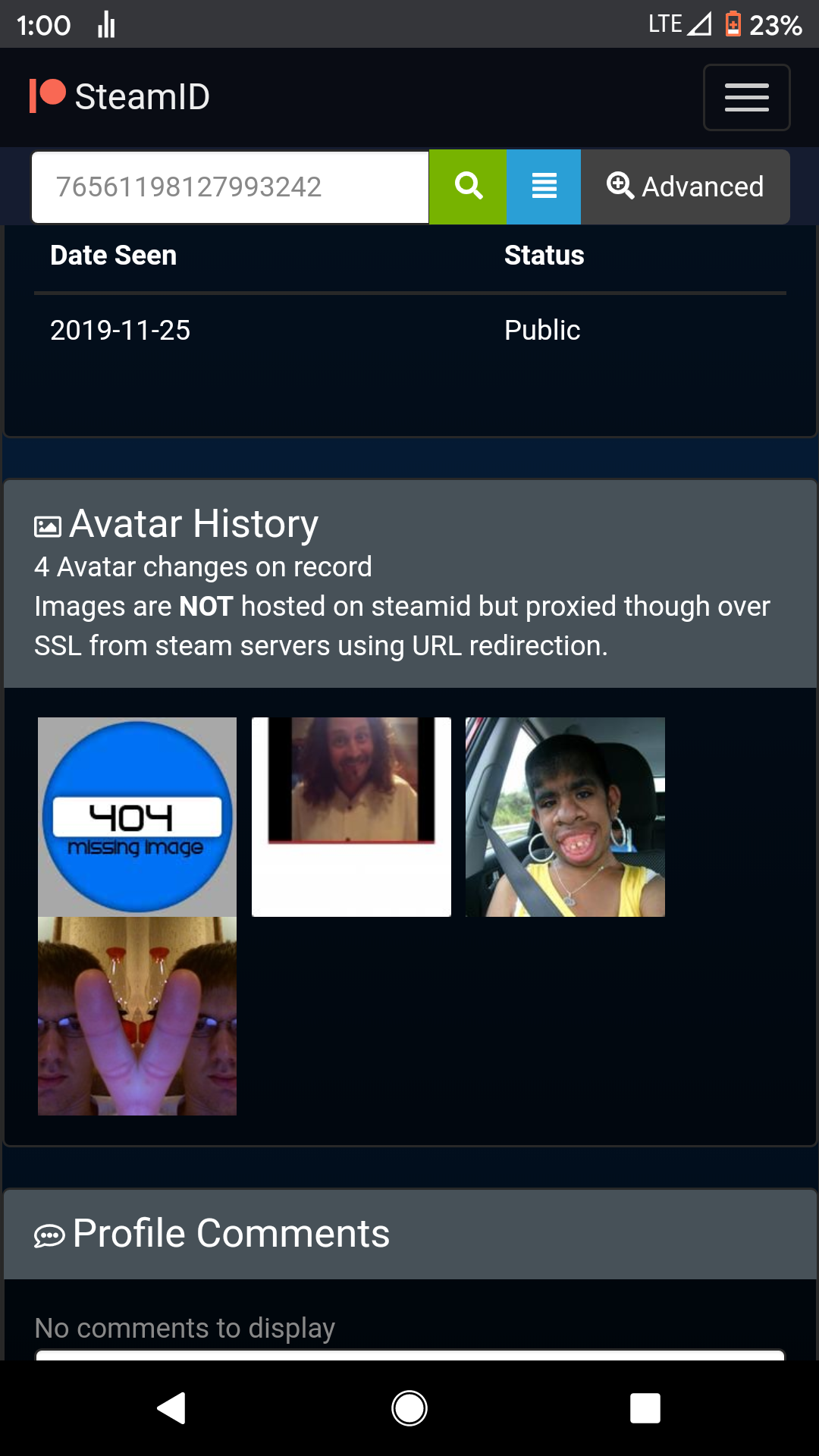
Task: Open the 404 missing image avatar
Action: tap(137, 817)
